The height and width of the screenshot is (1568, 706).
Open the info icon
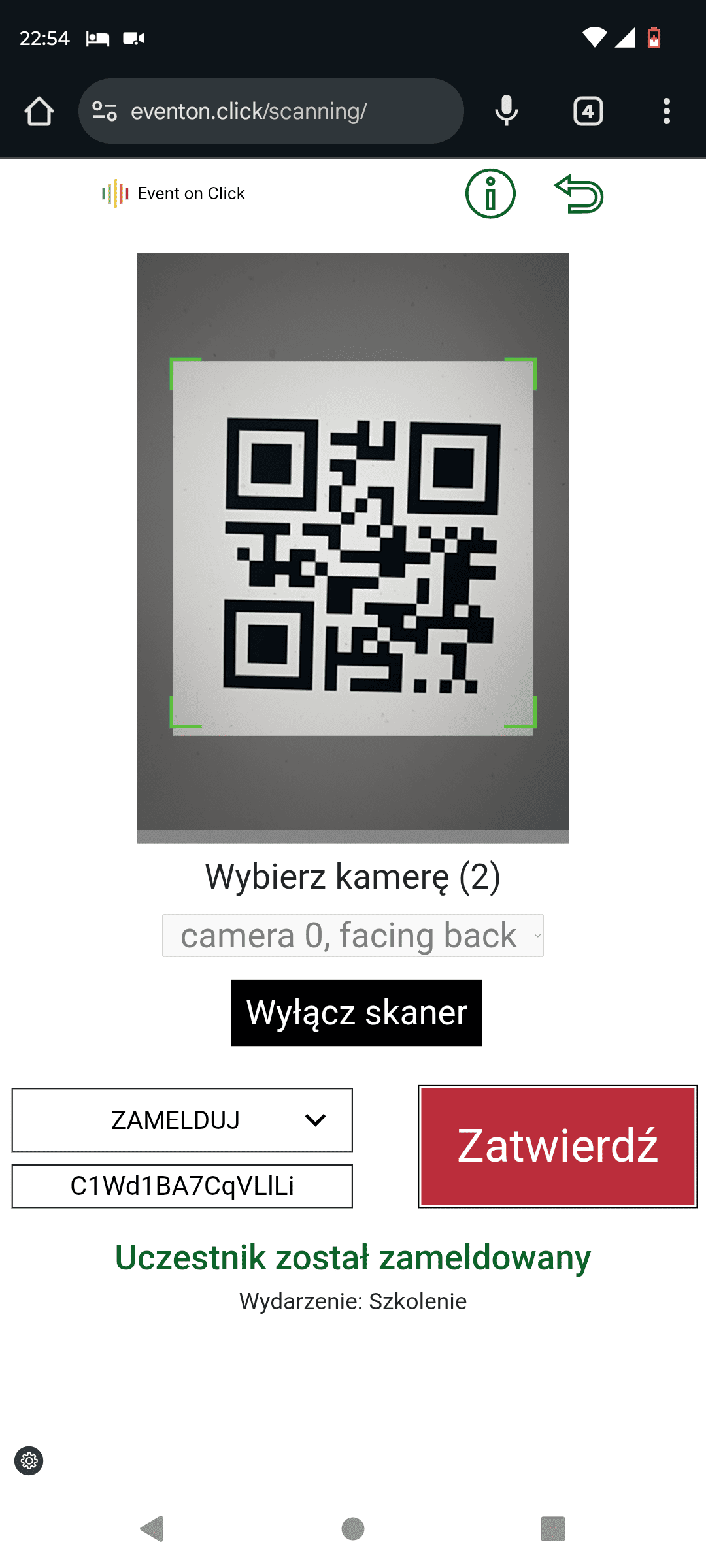tap(490, 193)
